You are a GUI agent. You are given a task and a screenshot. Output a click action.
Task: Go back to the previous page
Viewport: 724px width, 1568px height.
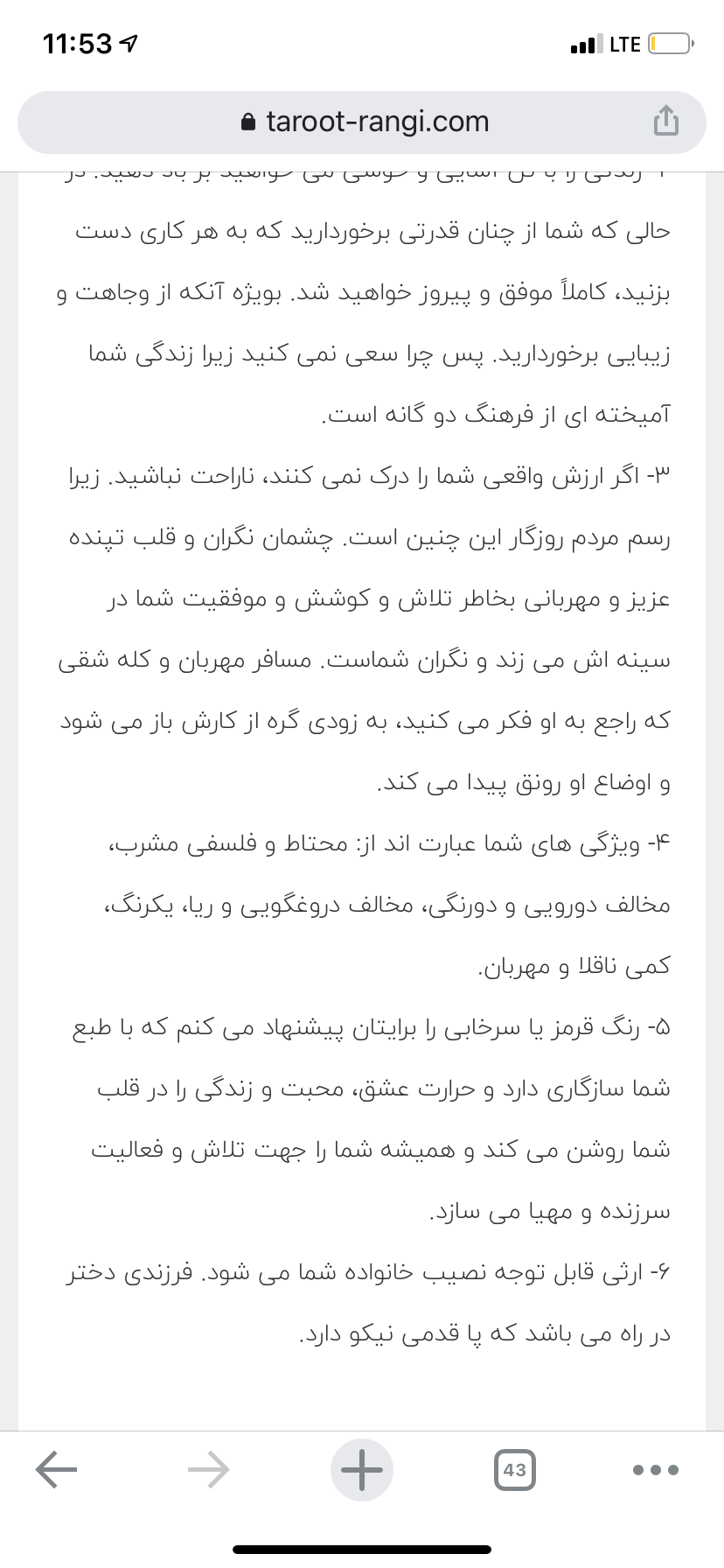click(x=57, y=1469)
